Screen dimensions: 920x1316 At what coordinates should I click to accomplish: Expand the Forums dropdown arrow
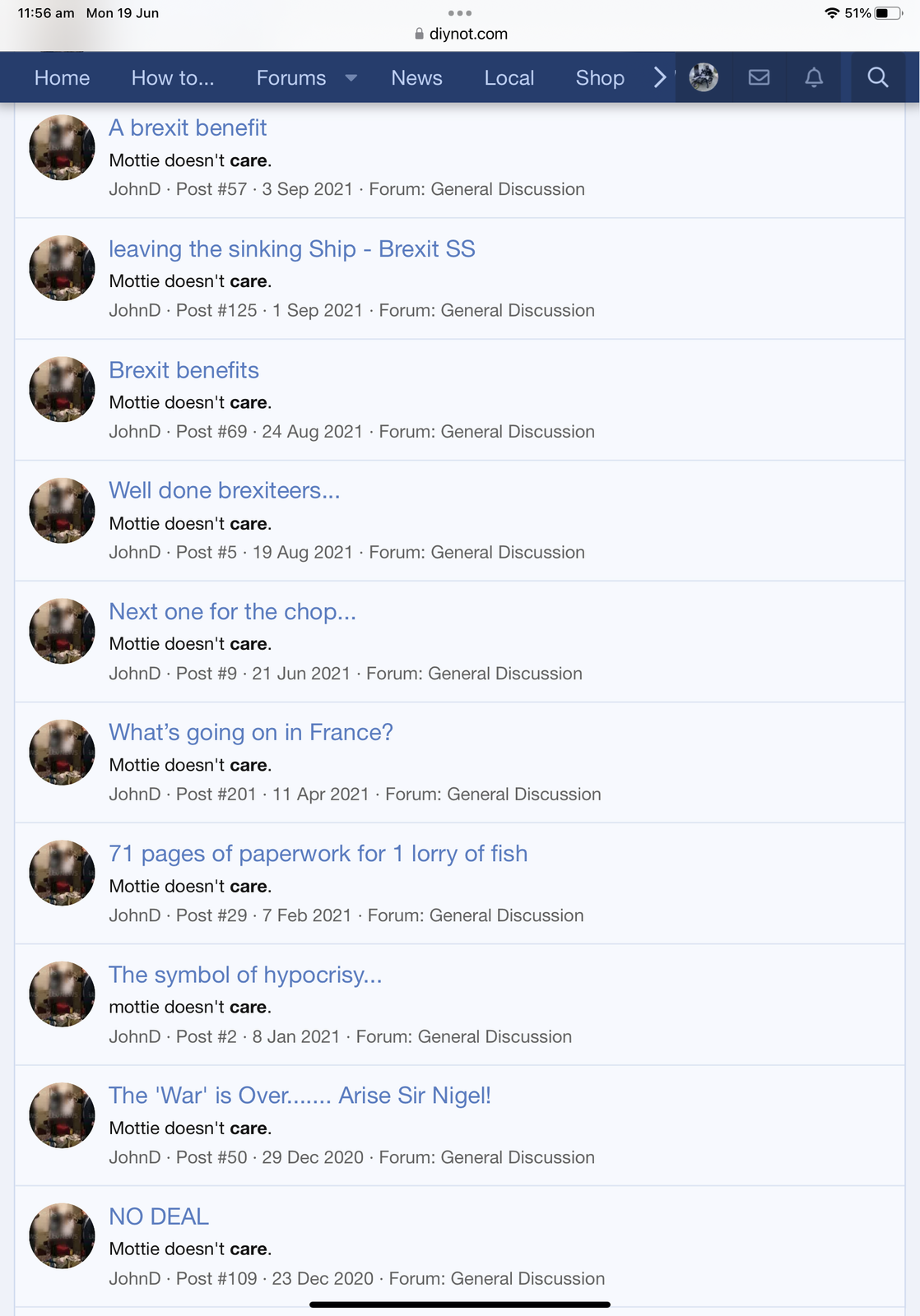coord(351,78)
